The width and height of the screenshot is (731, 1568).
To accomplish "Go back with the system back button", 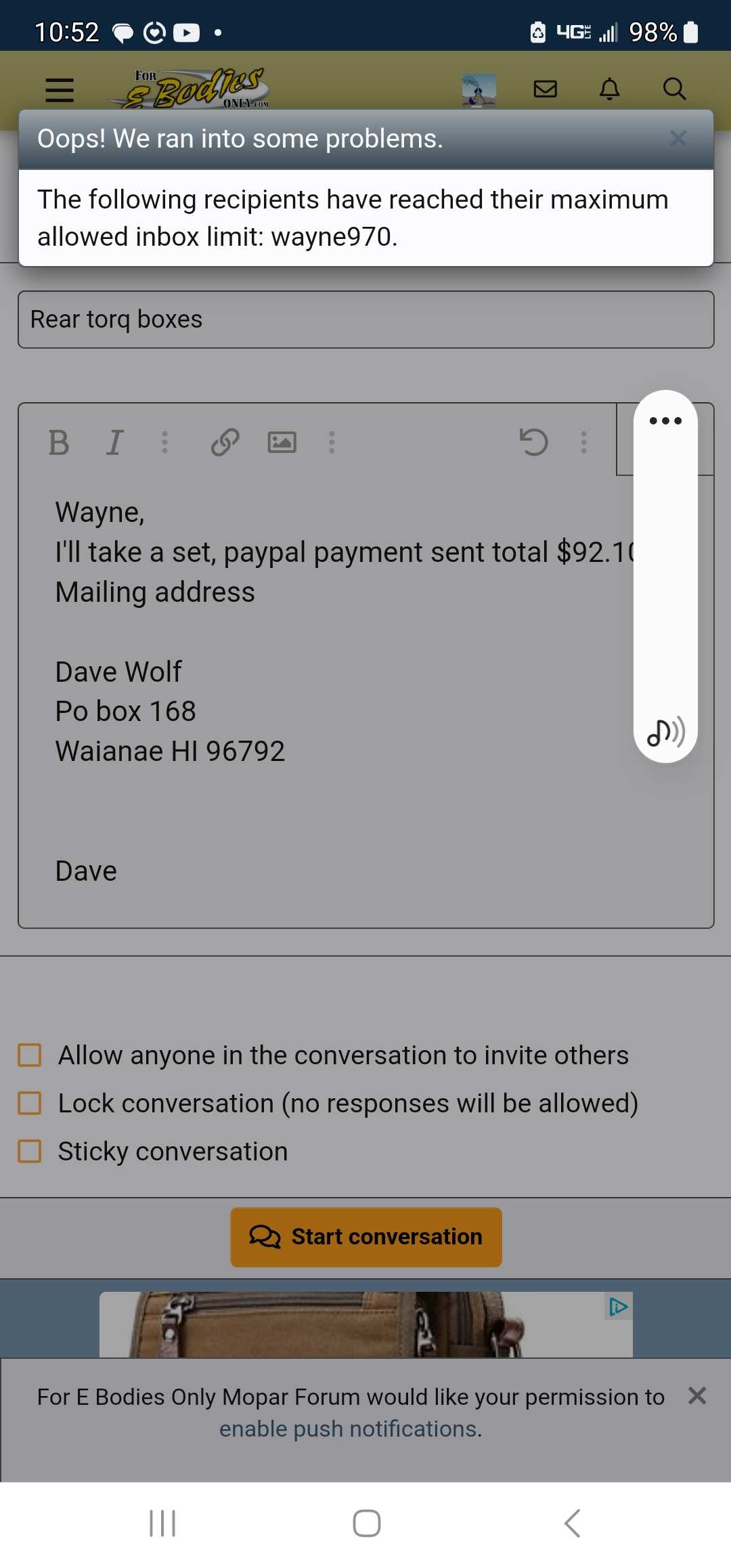I will [x=572, y=1523].
